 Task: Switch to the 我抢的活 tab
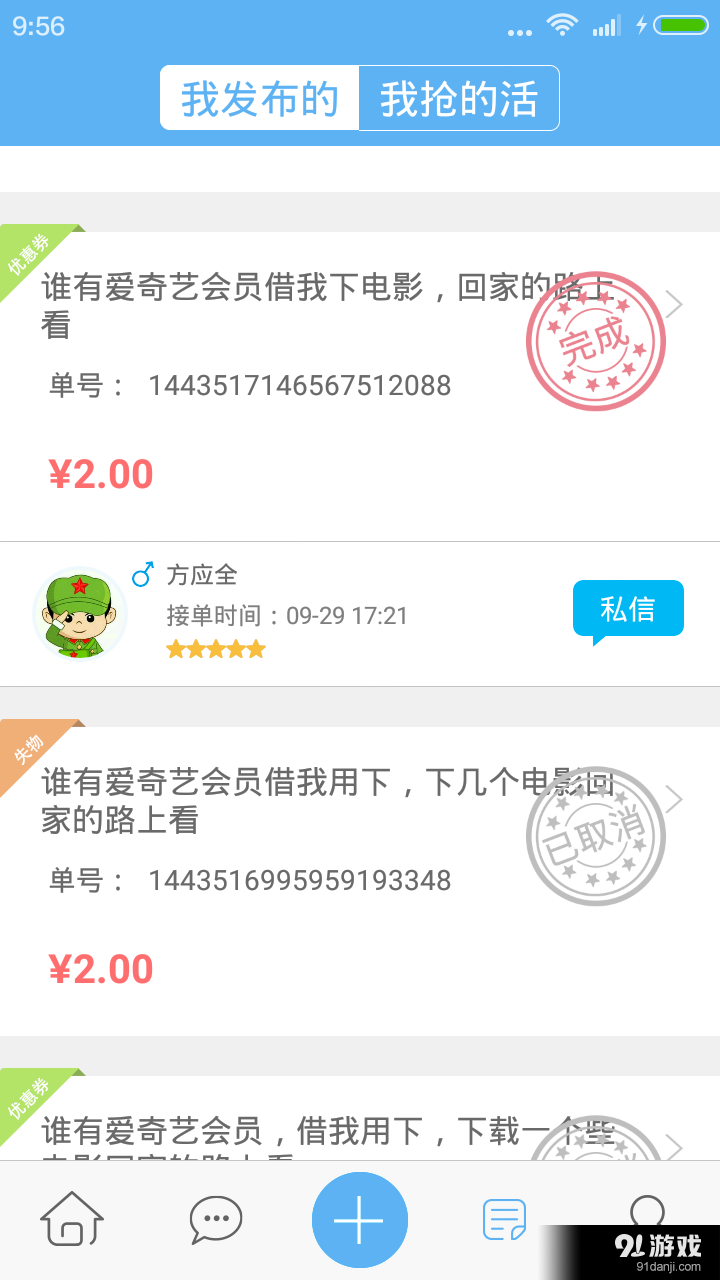pos(459,97)
